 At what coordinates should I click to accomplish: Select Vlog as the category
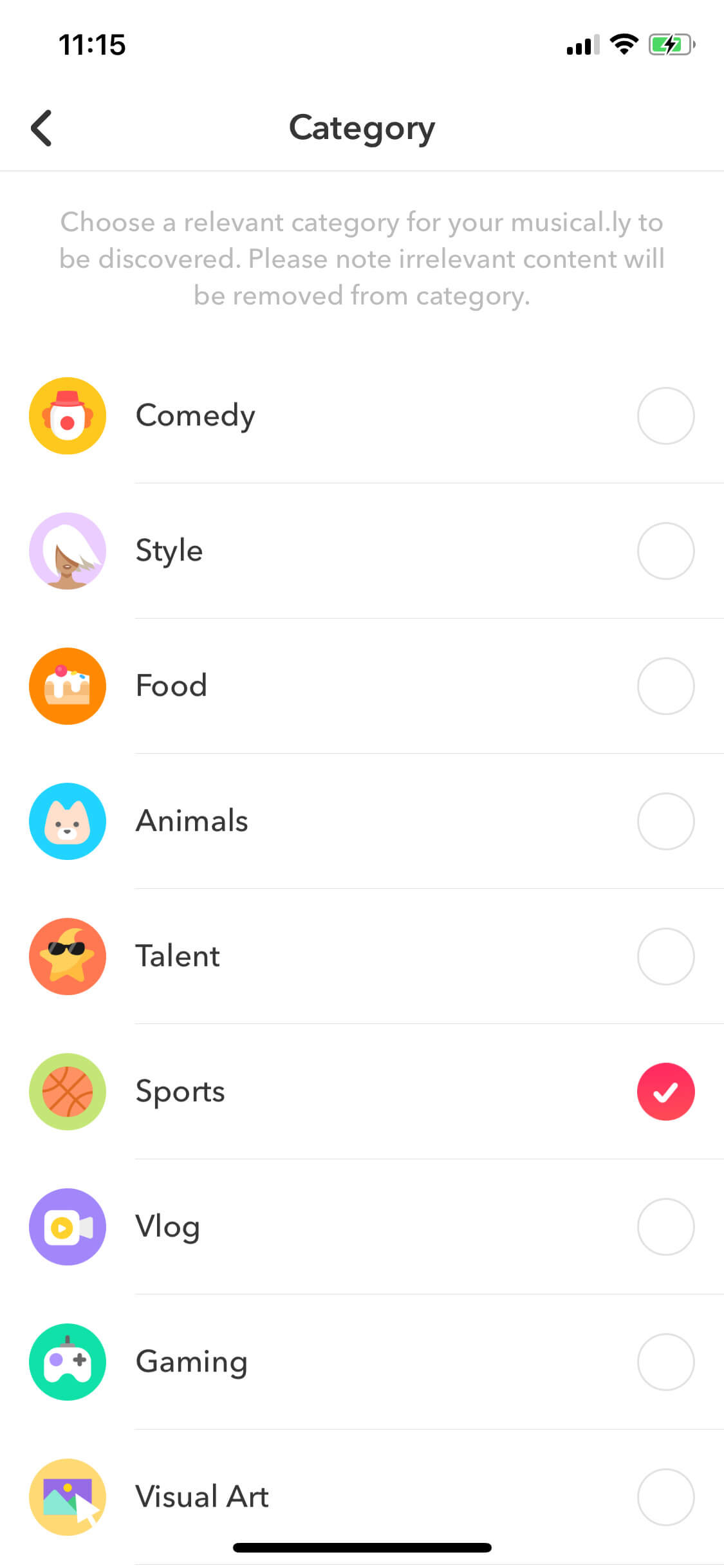[362, 1227]
